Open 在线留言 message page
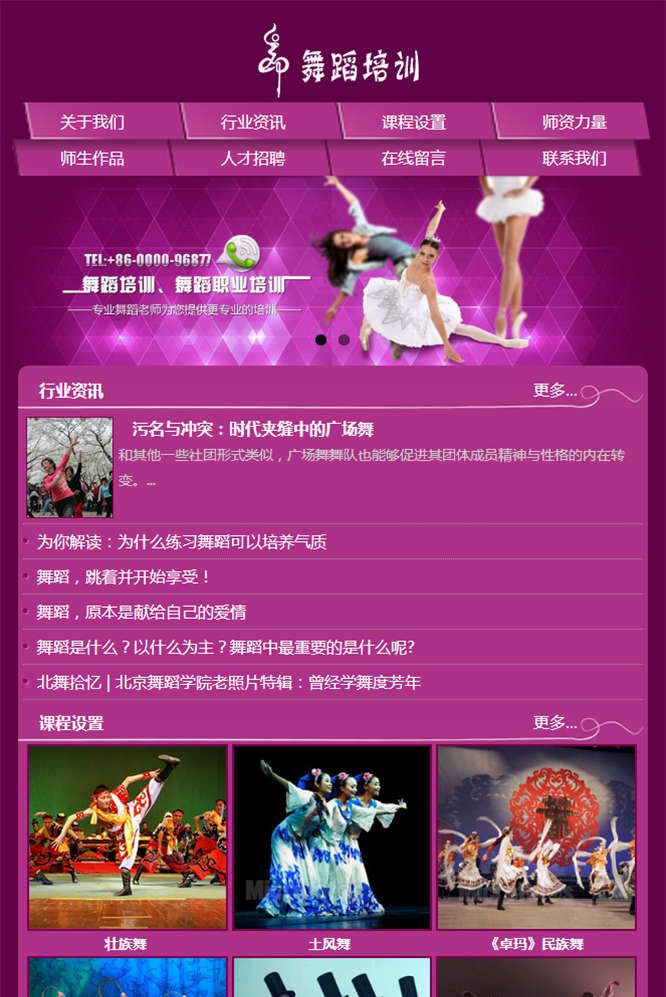Screen dimensions: 666x997 413,158
